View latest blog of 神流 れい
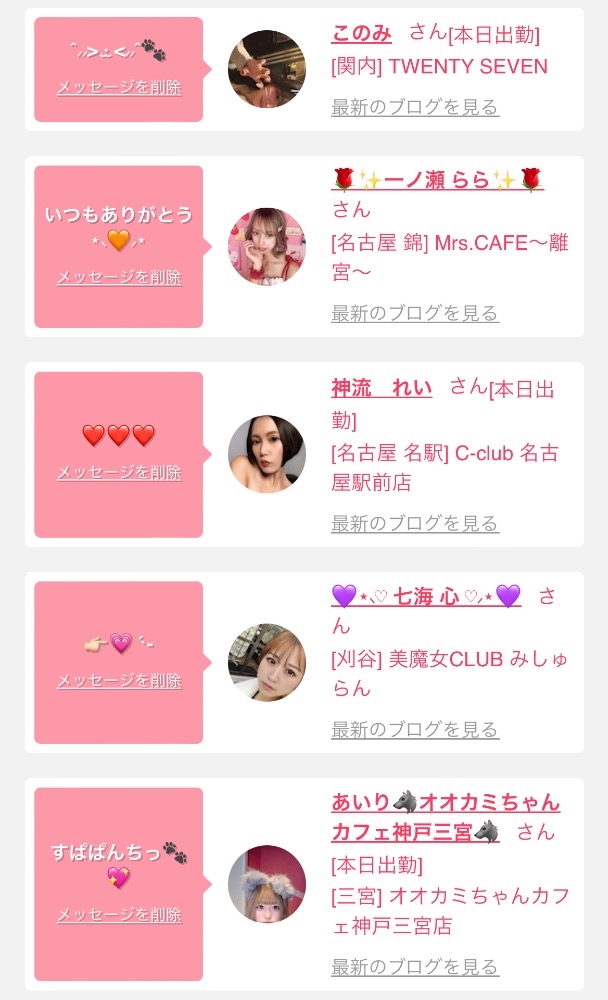 [415, 524]
